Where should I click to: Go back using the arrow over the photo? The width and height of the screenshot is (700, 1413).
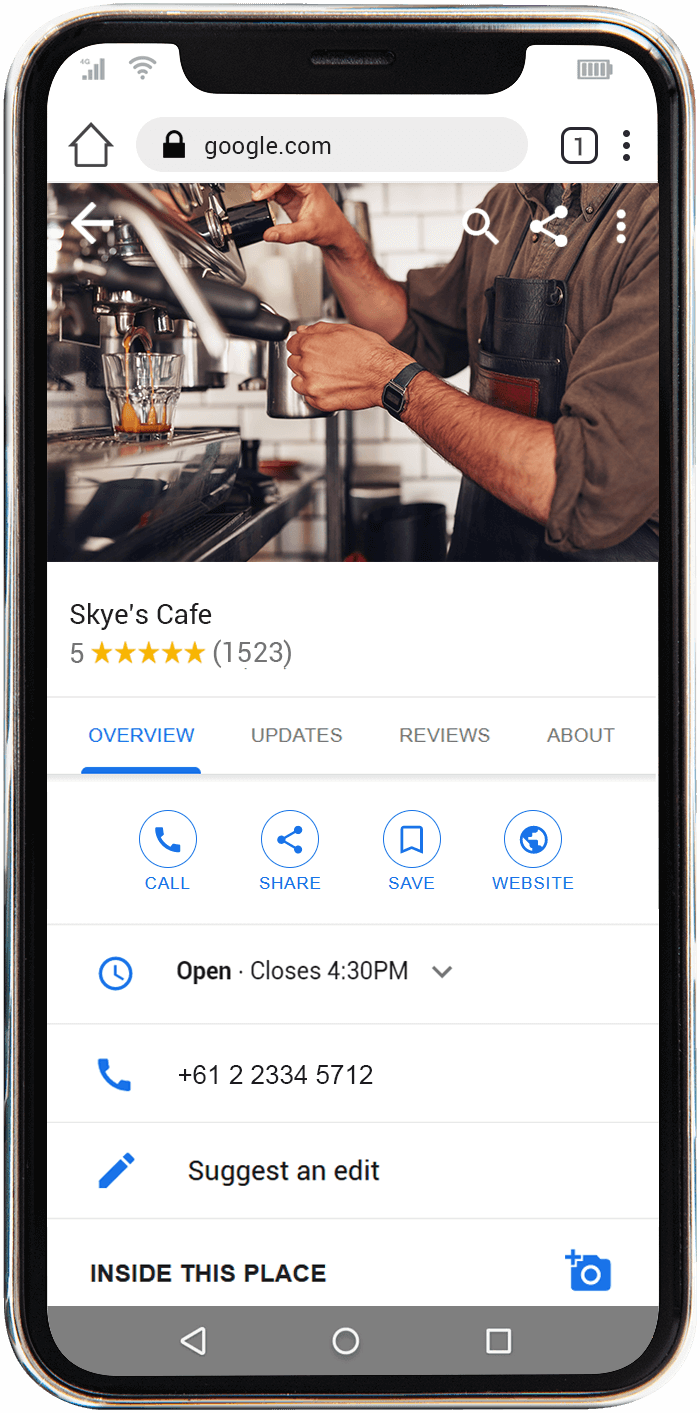[x=92, y=225]
